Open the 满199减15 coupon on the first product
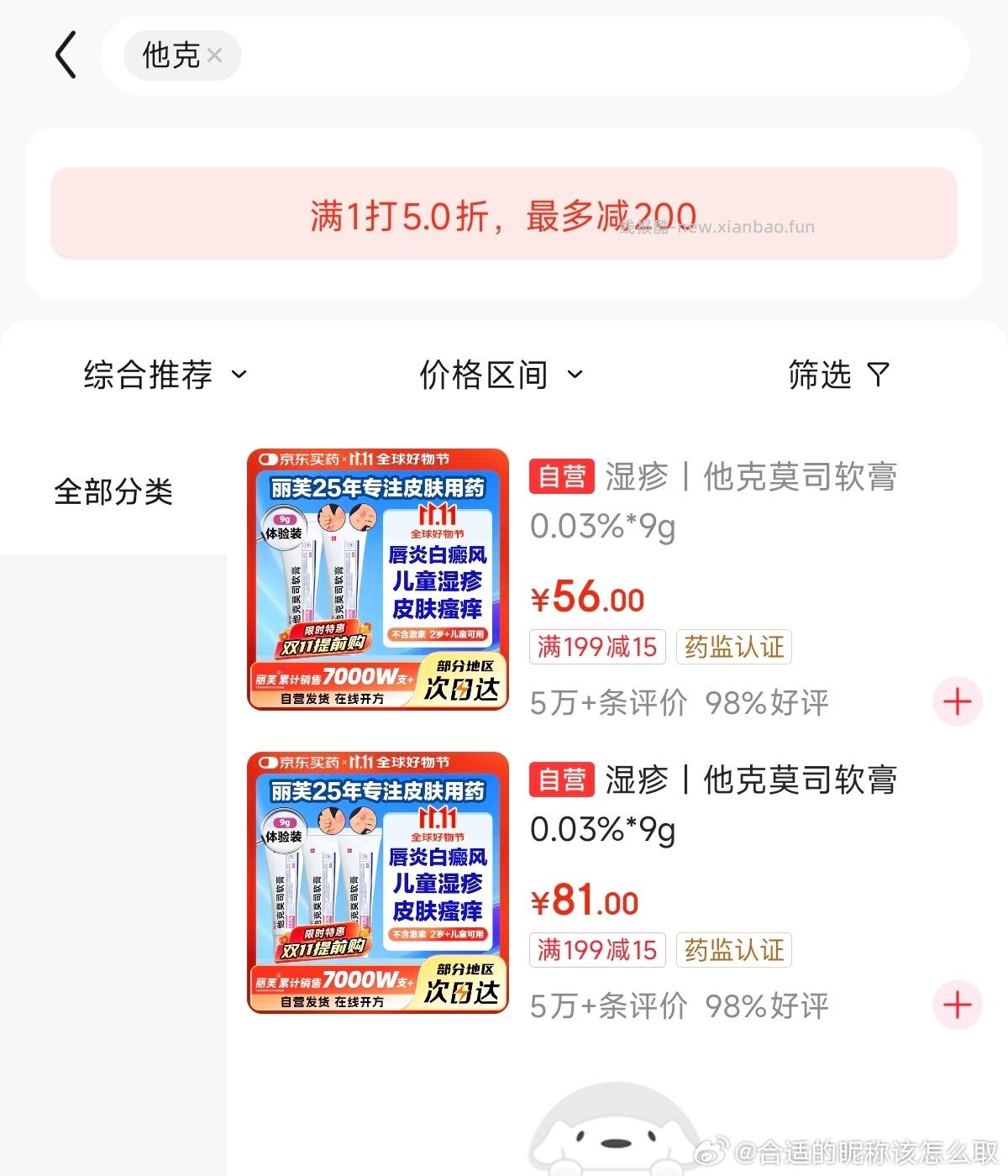Viewport: 1008px width, 1176px height. 596,647
